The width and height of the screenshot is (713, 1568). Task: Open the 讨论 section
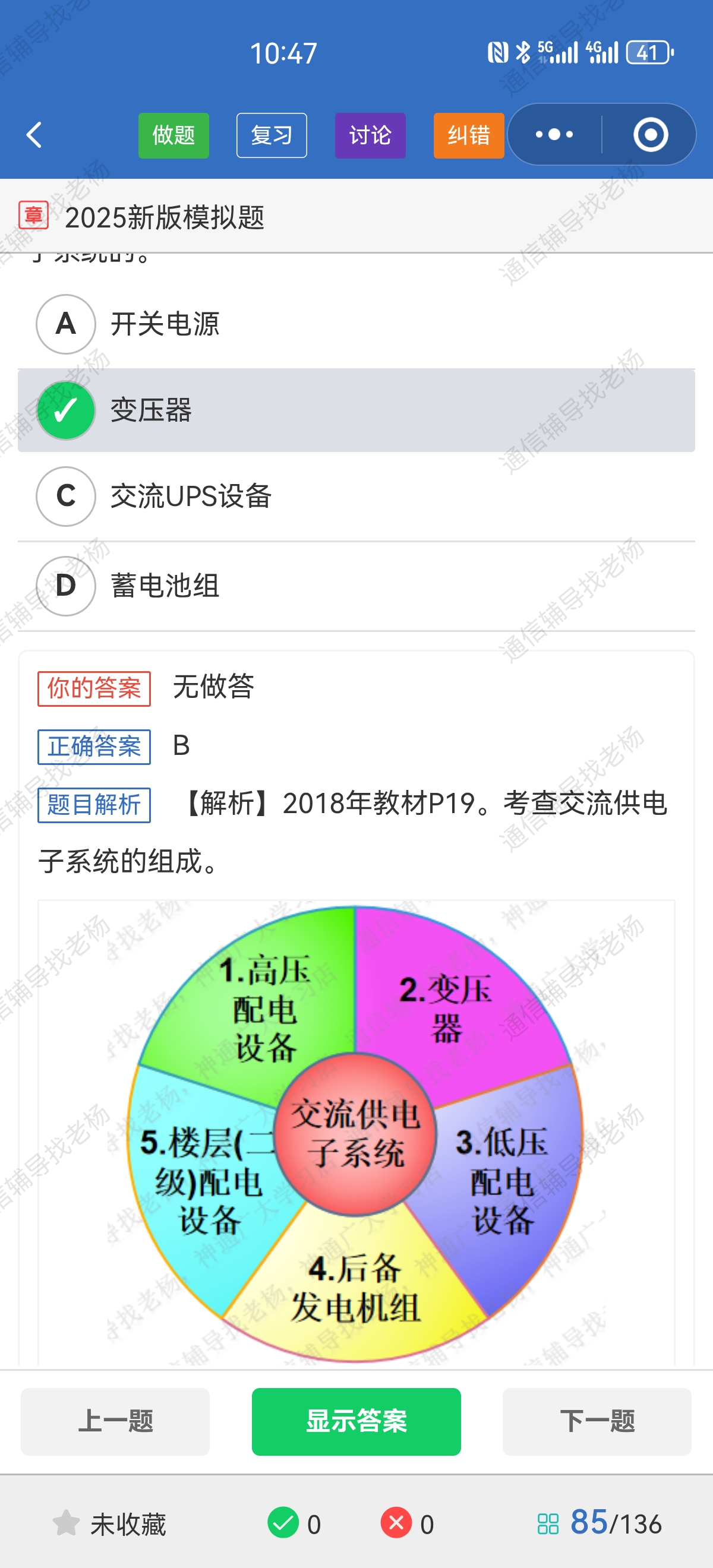[370, 135]
